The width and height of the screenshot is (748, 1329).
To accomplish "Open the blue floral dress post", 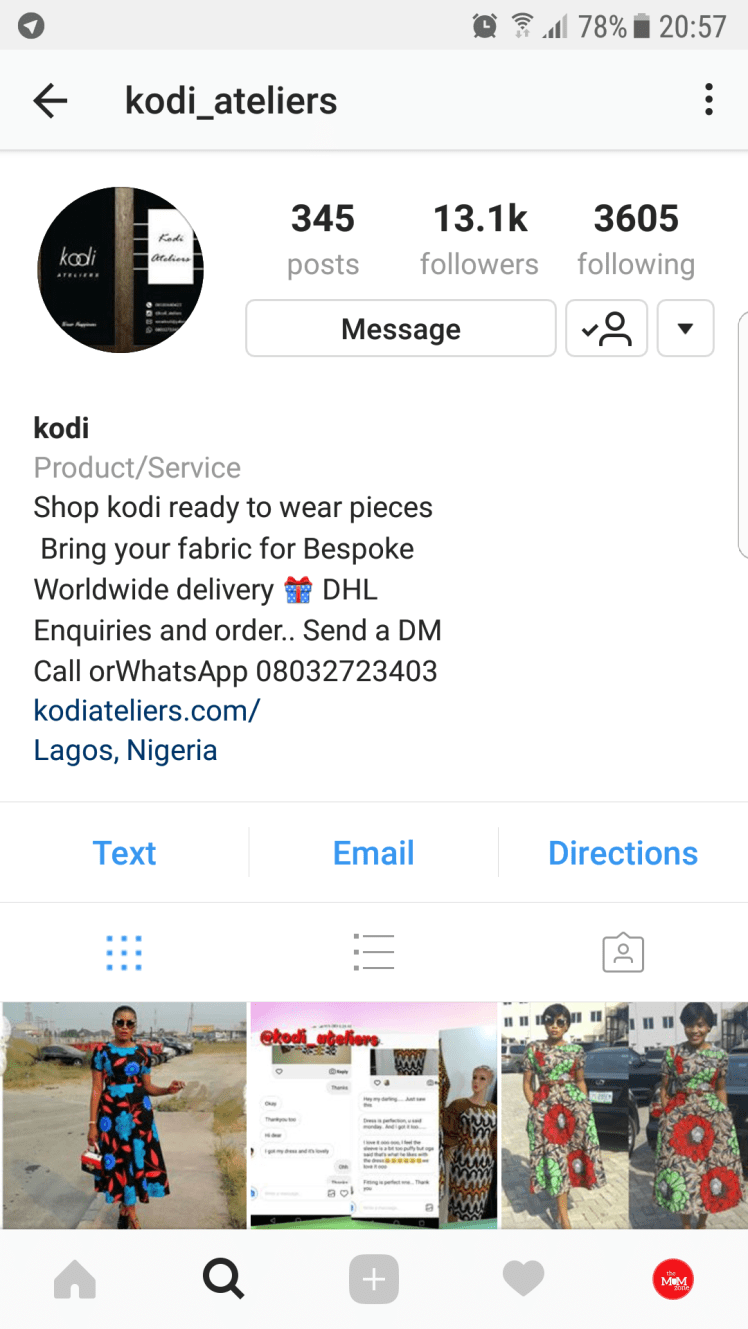I will click(x=124, y=1115).
